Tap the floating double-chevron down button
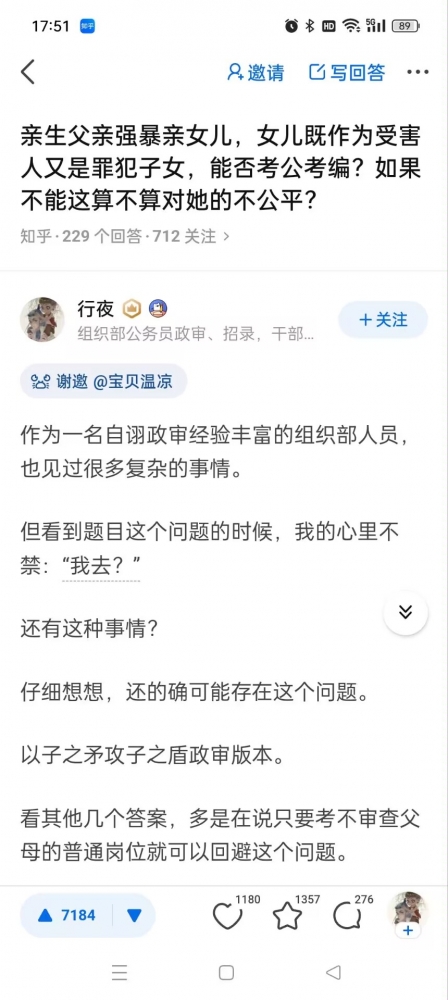Image resolution: width=448 pixels, height=1000 pixels. (x=405, y=612)
